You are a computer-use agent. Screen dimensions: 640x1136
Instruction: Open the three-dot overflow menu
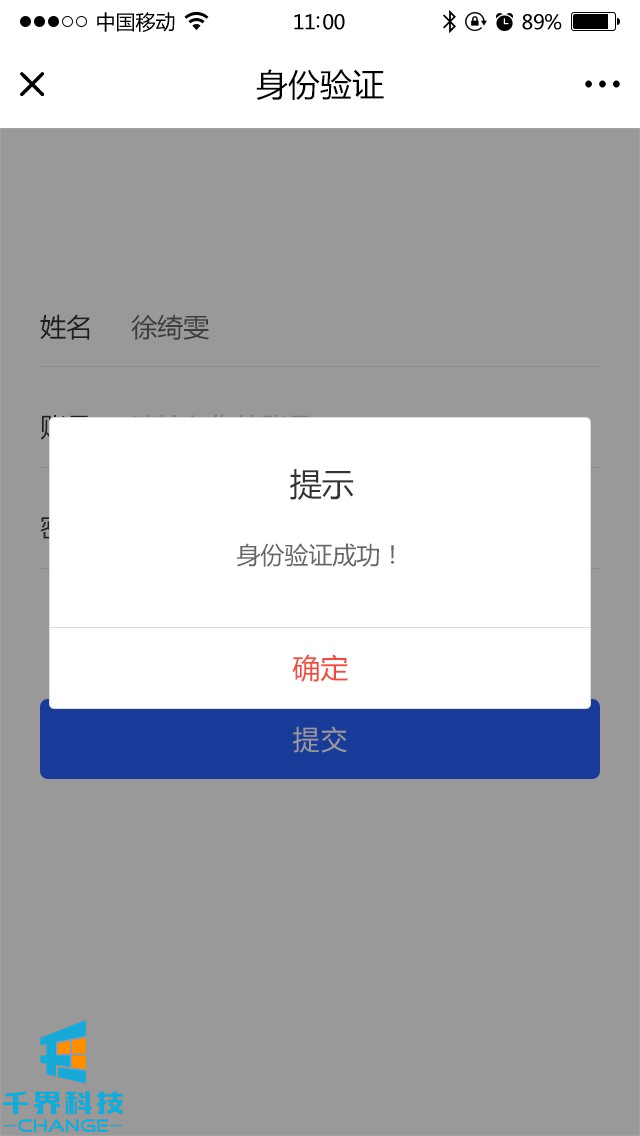602,85
